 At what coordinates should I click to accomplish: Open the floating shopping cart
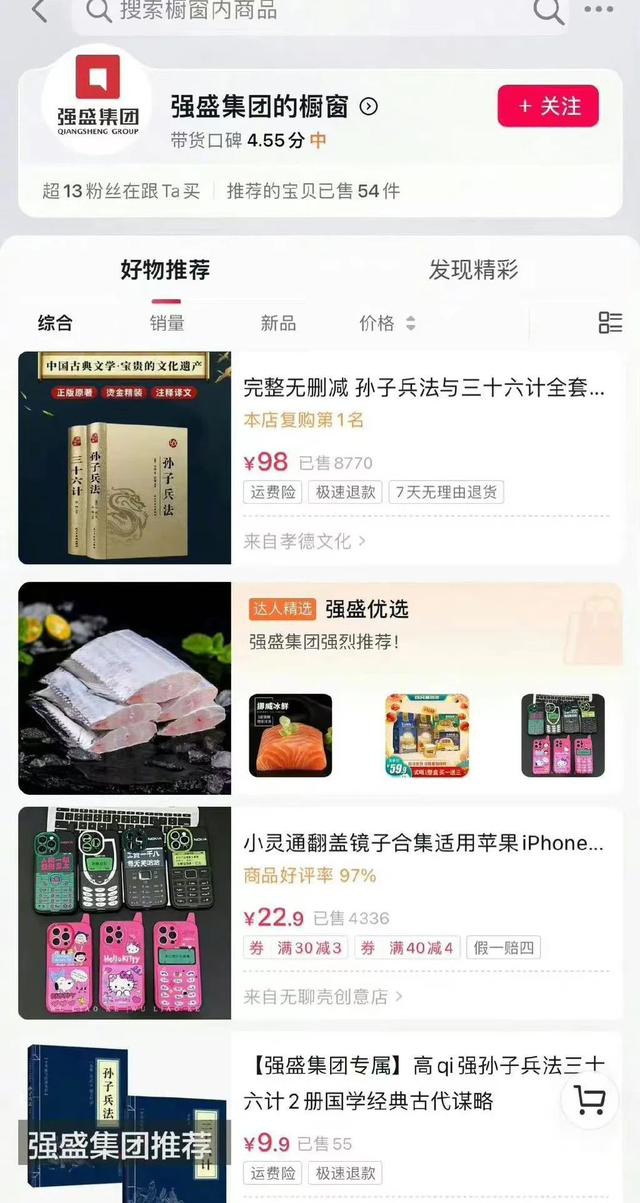coord(589,1100)
